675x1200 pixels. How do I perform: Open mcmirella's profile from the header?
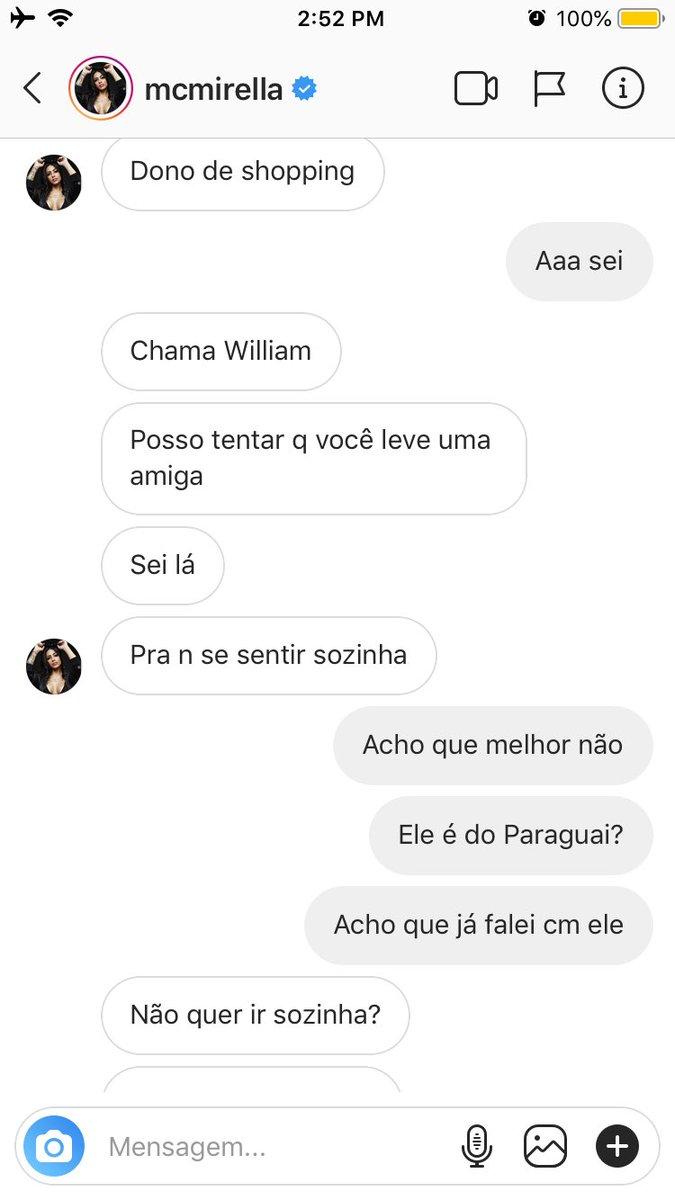point(214,89)
